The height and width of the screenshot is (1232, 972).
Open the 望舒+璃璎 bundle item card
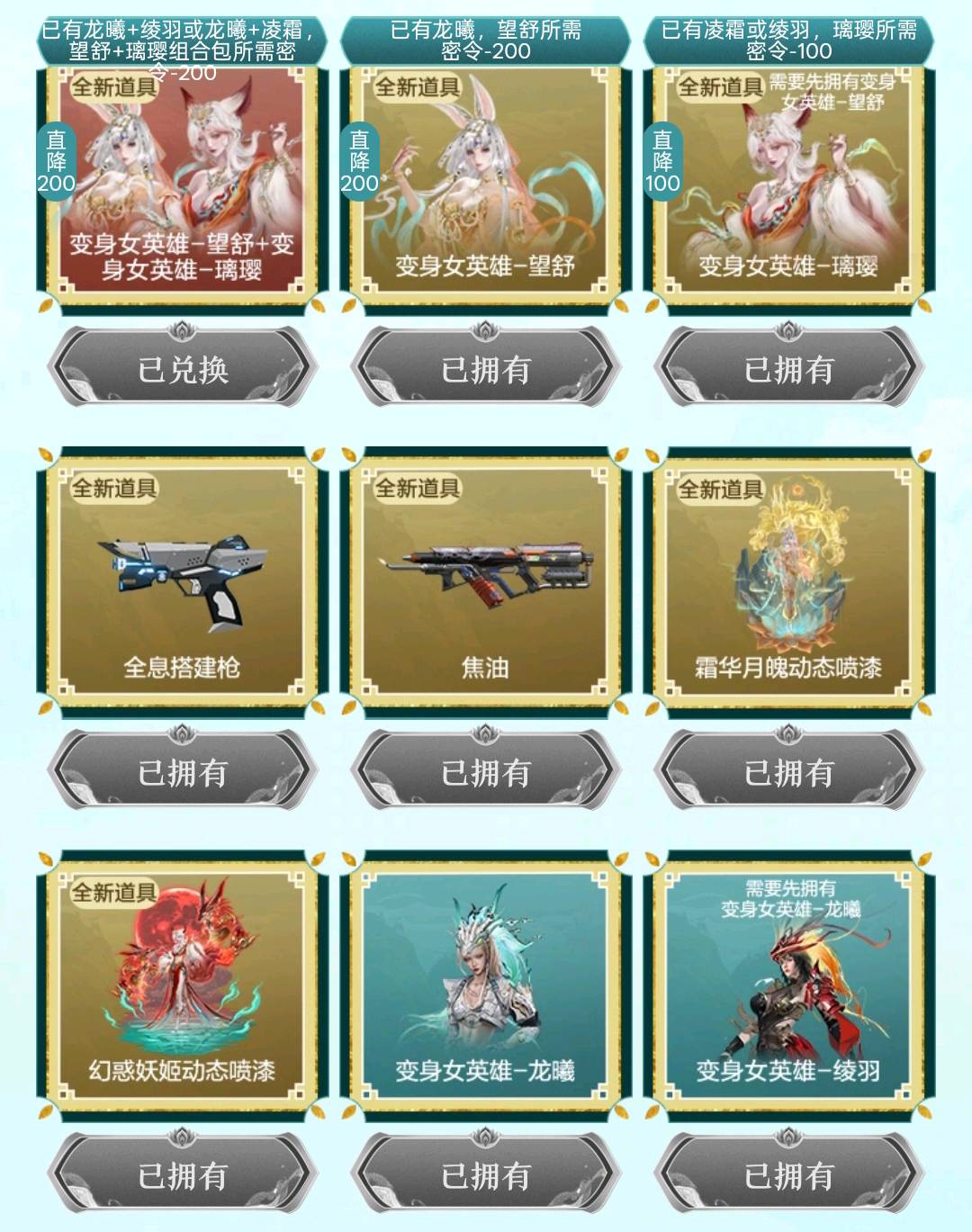tap(183, 180)
